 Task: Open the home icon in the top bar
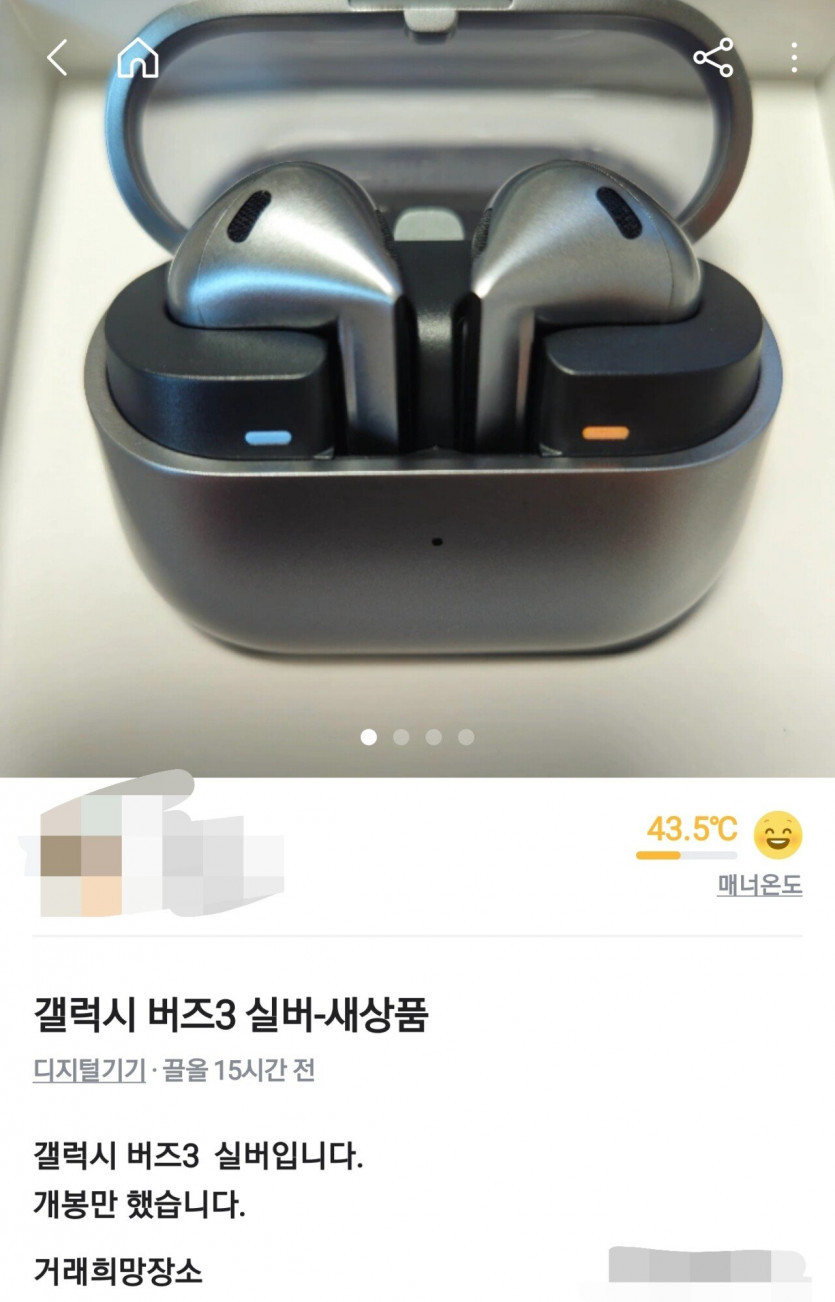click(x=138, y=58)
